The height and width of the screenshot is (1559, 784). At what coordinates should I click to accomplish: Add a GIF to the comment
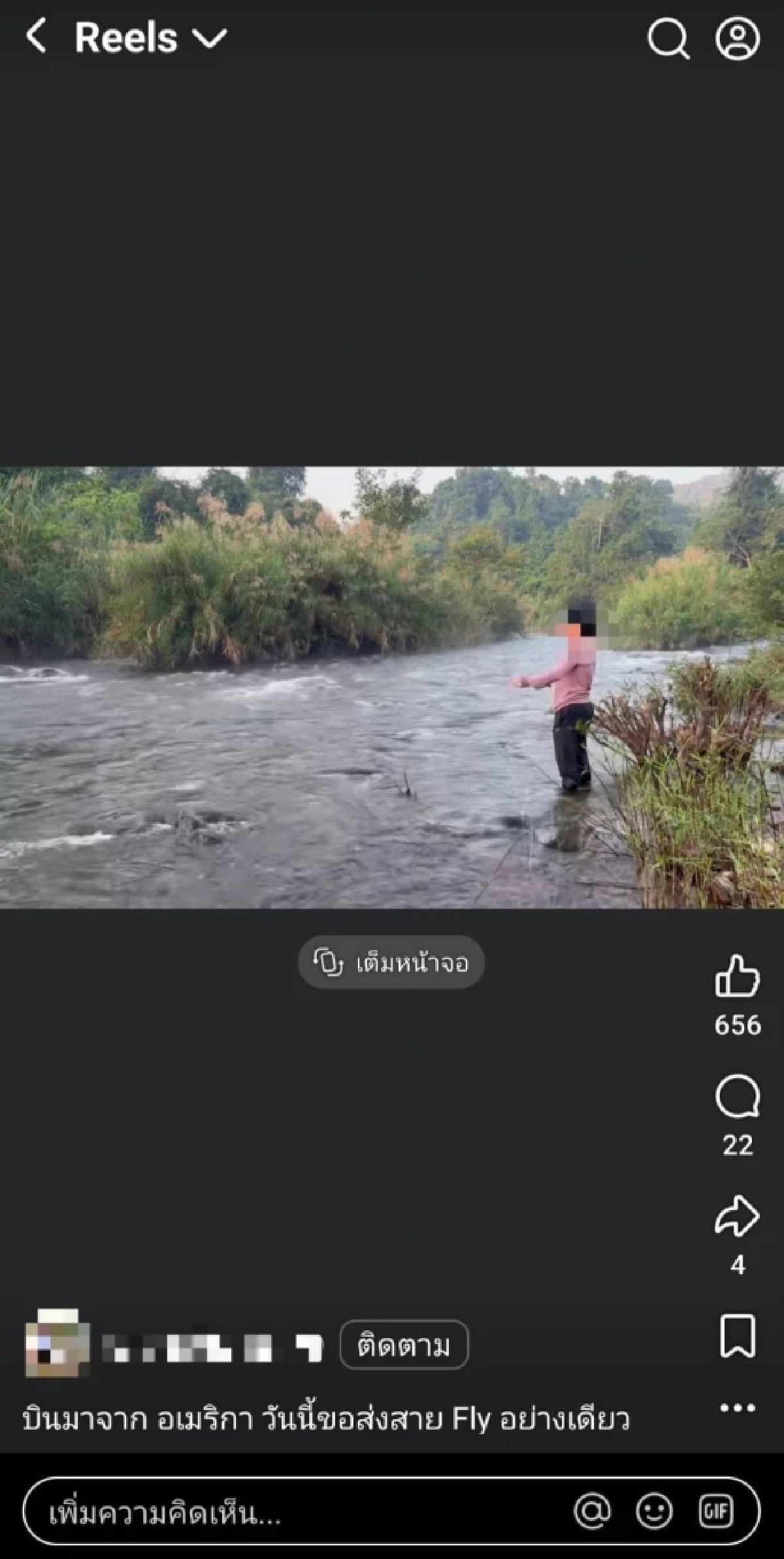click(716, 1511)
